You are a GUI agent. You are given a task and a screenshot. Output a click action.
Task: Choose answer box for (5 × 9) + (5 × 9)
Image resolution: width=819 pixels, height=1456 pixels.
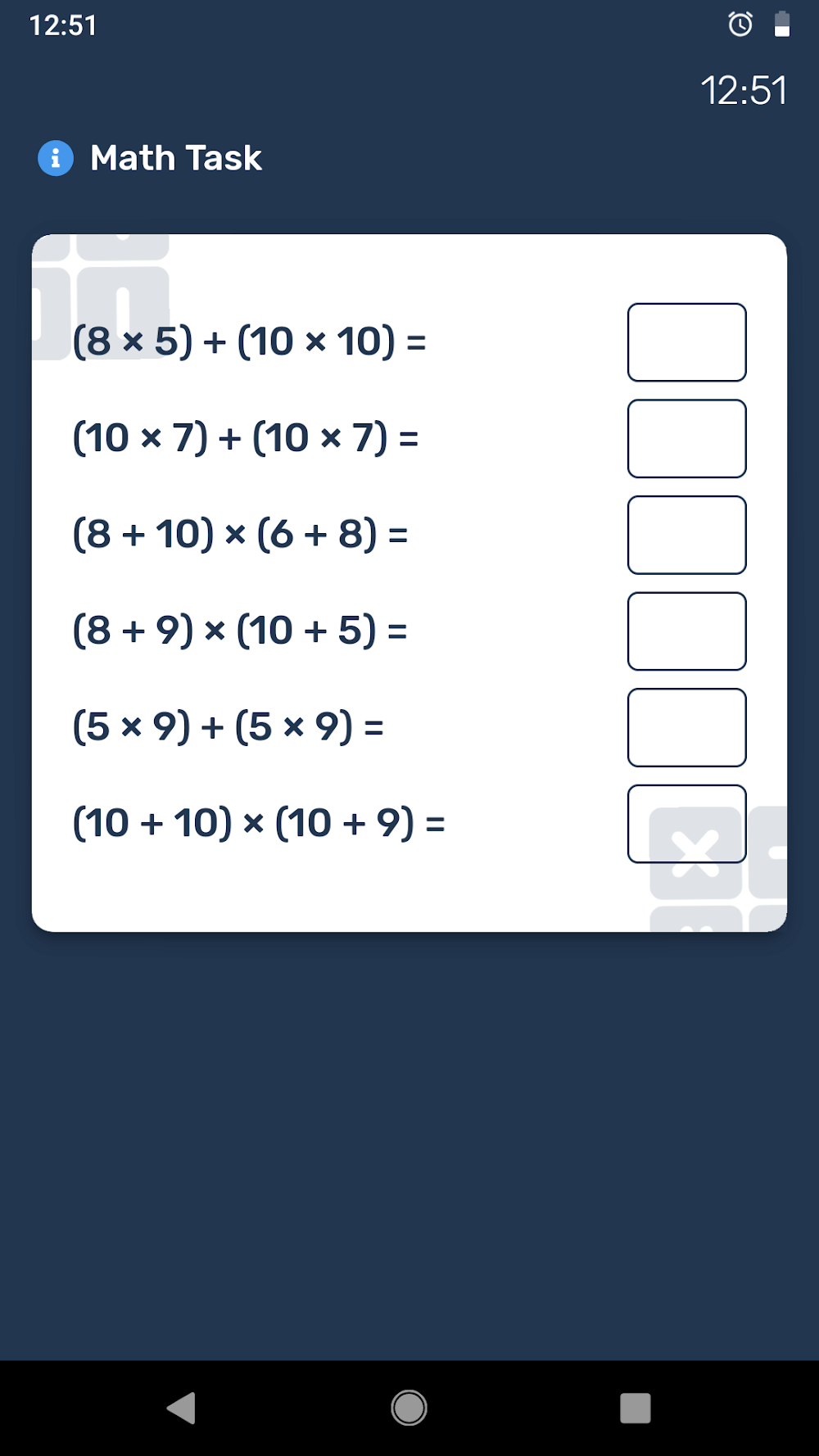(686, 727)
